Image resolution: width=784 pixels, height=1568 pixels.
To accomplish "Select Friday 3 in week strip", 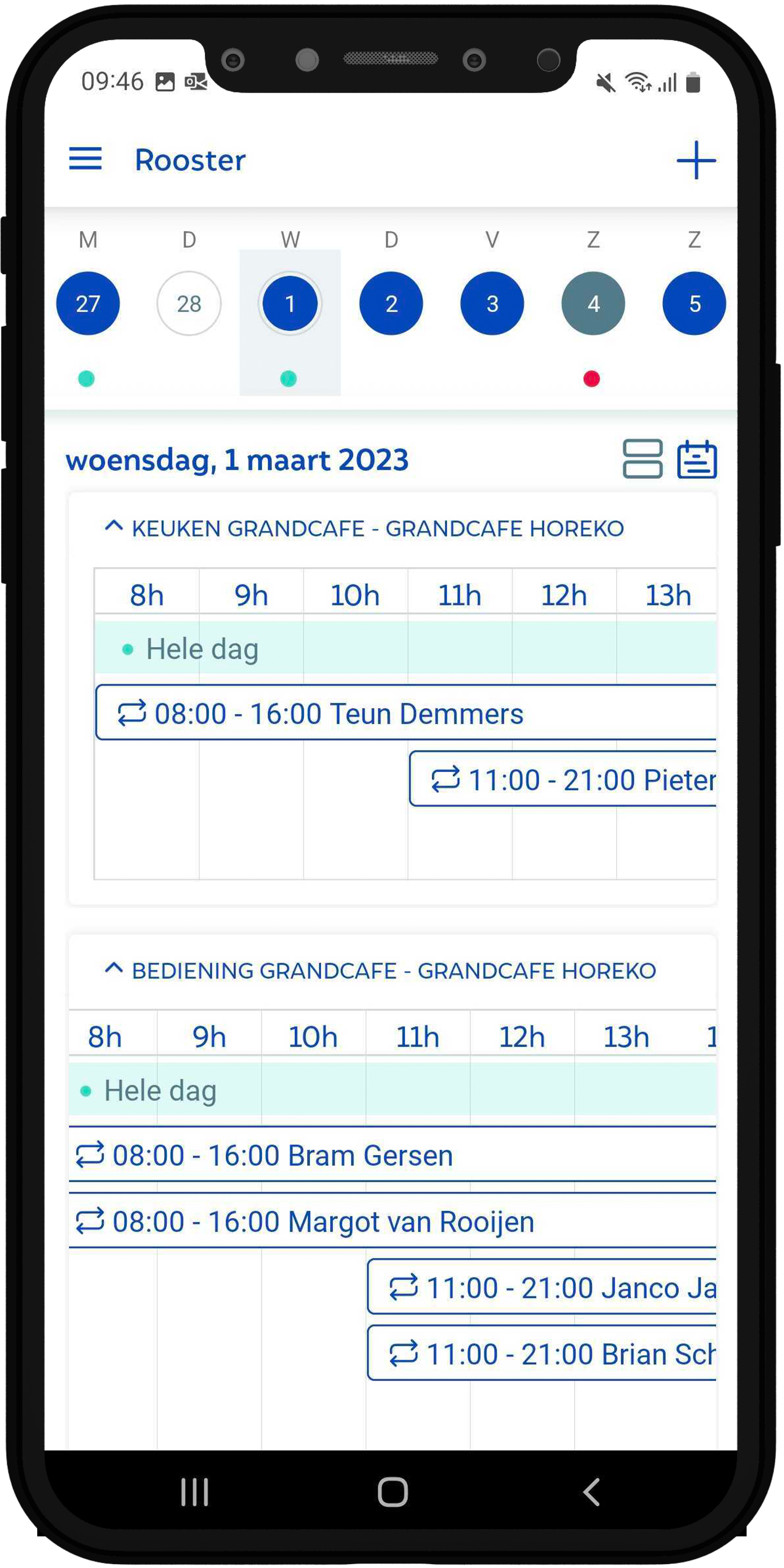I will click(492, 303).
